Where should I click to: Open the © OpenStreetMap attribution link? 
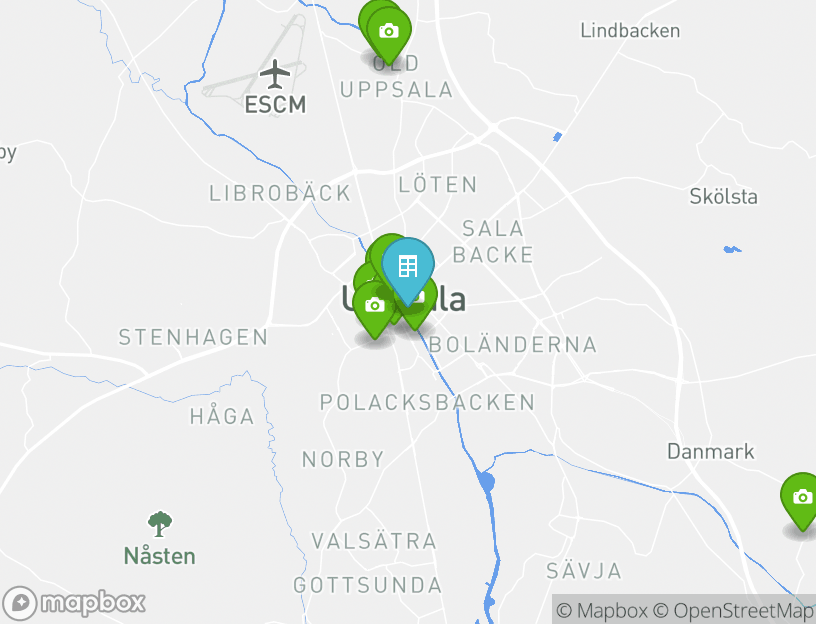coord(733,610)
